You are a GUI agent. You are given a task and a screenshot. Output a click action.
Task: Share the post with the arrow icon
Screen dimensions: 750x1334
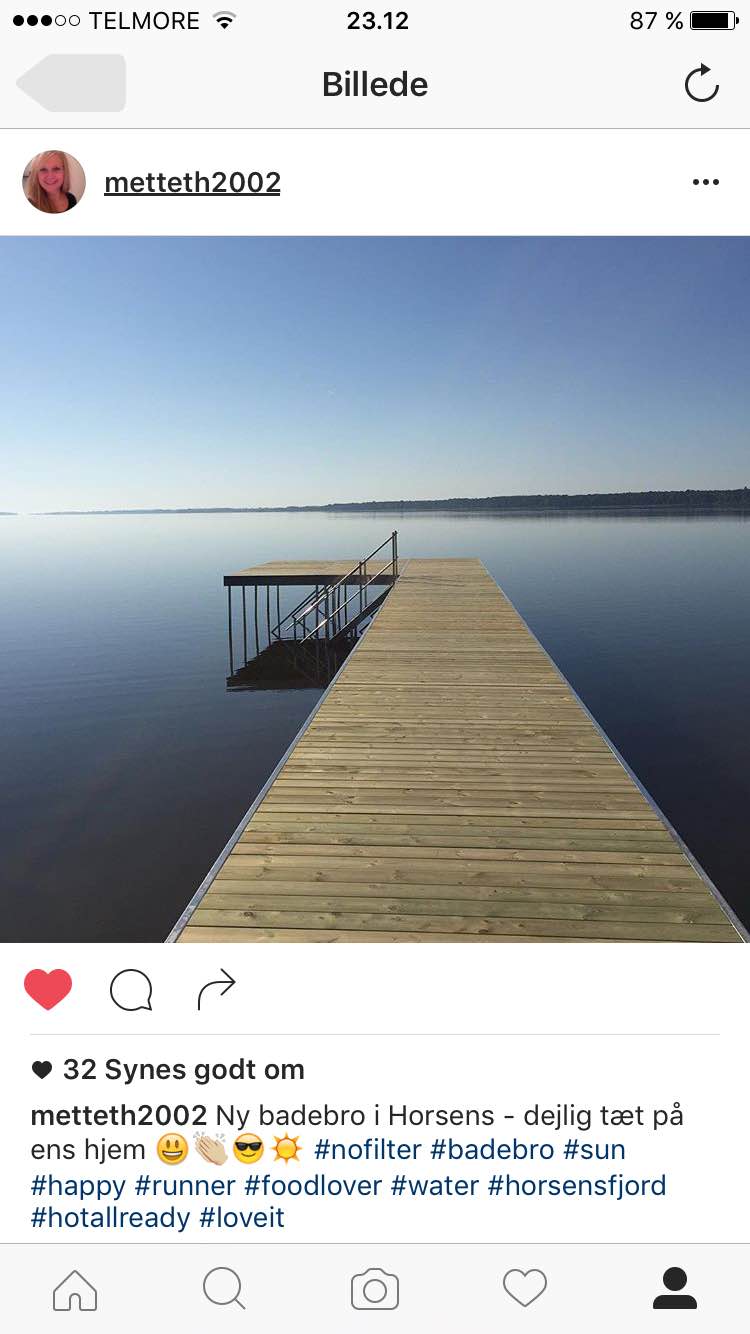pyautogui.click(x=216, y=990)
